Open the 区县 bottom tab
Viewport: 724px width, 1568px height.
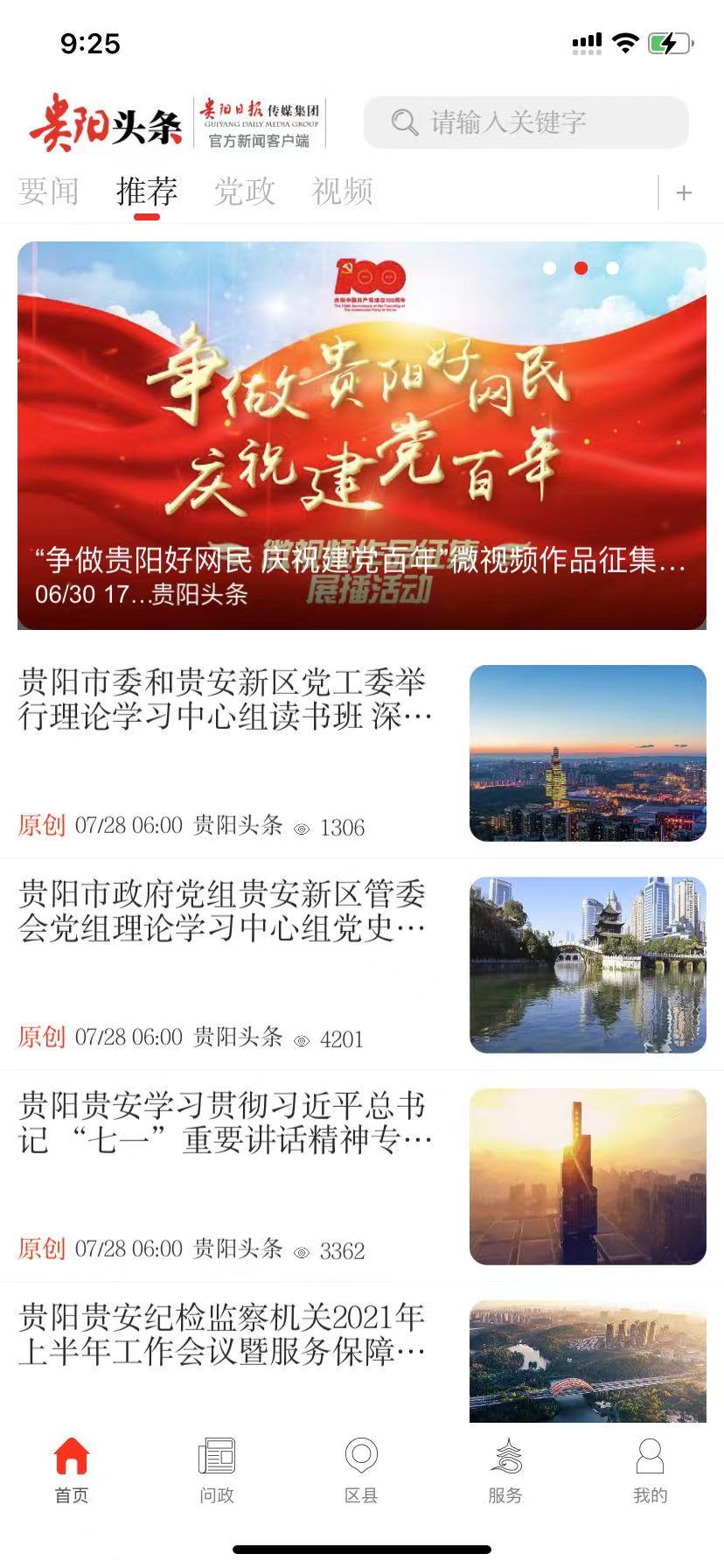pos(361,1470)
